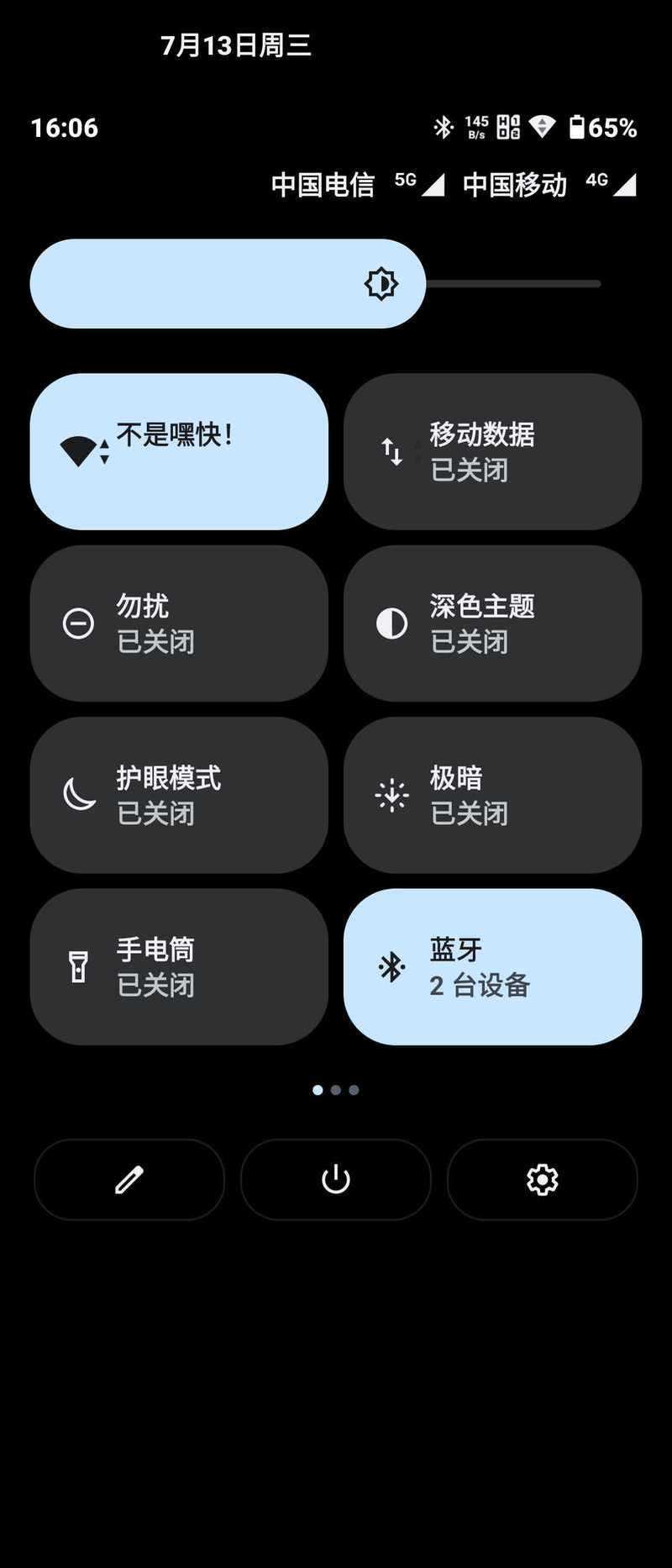Turn on 极暗 extra dim
672x1568 pixels.
[x=492, y=795]
